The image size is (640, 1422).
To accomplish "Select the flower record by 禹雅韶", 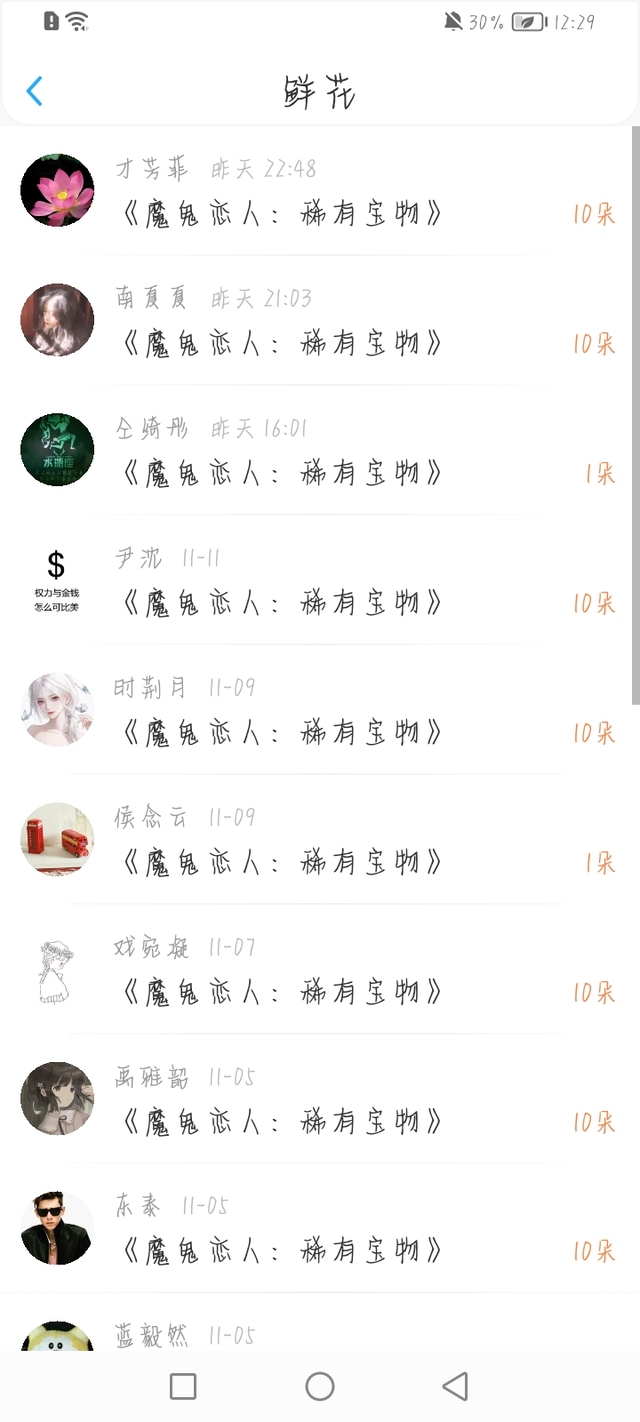I will click(x=320, y=1100).
